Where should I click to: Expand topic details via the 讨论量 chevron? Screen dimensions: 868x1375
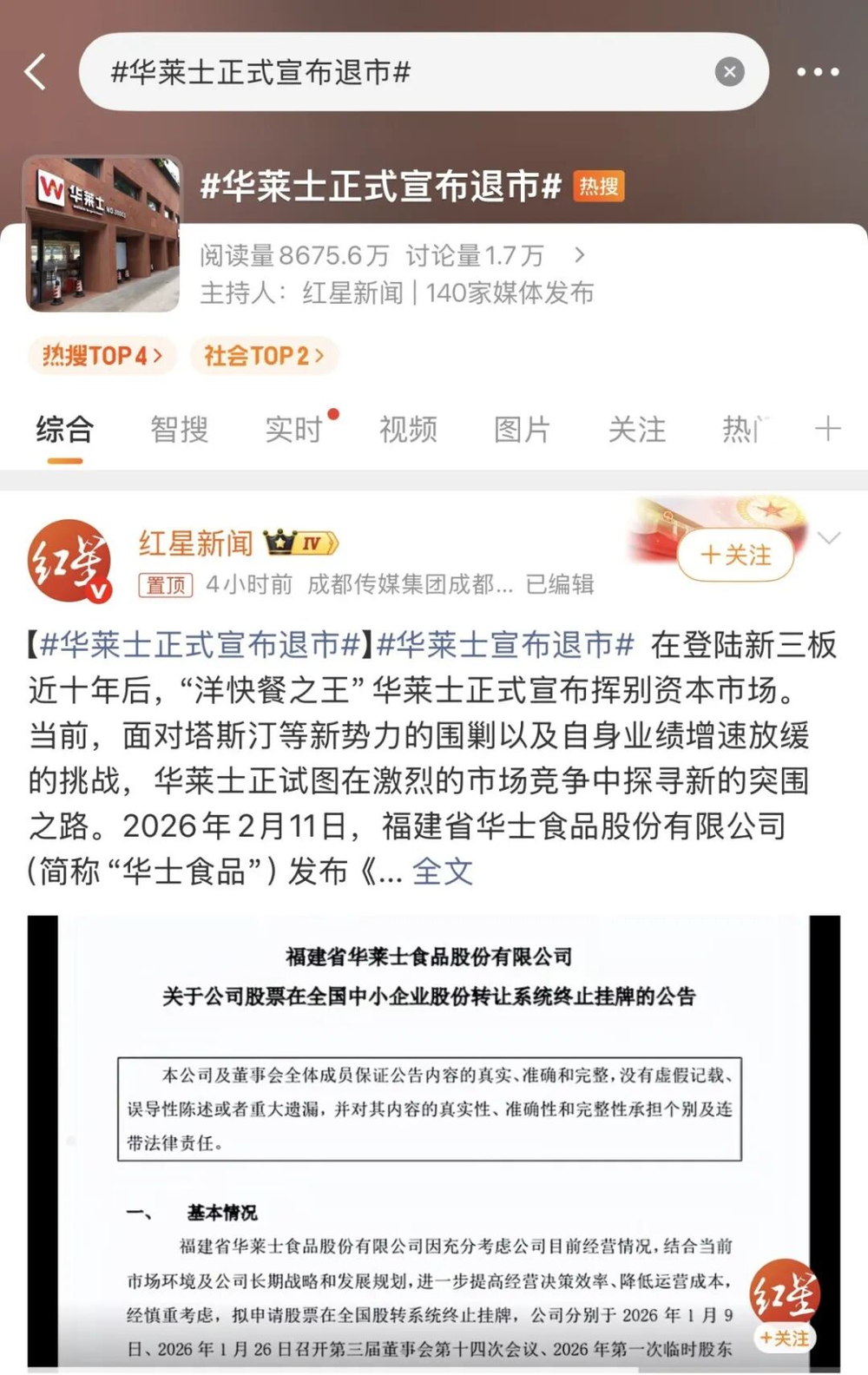click(580, 255)
